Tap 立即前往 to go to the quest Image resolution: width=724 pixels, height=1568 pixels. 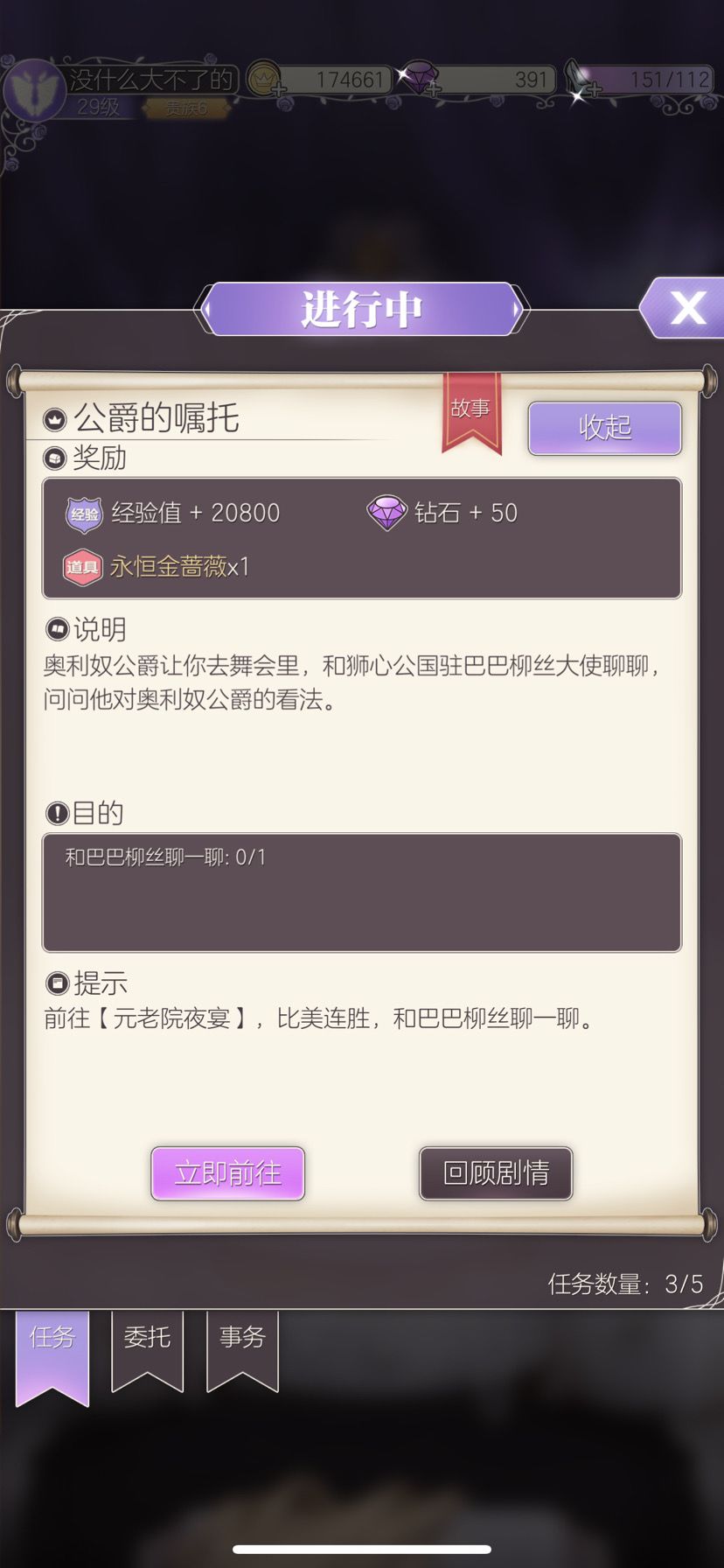227,1173
